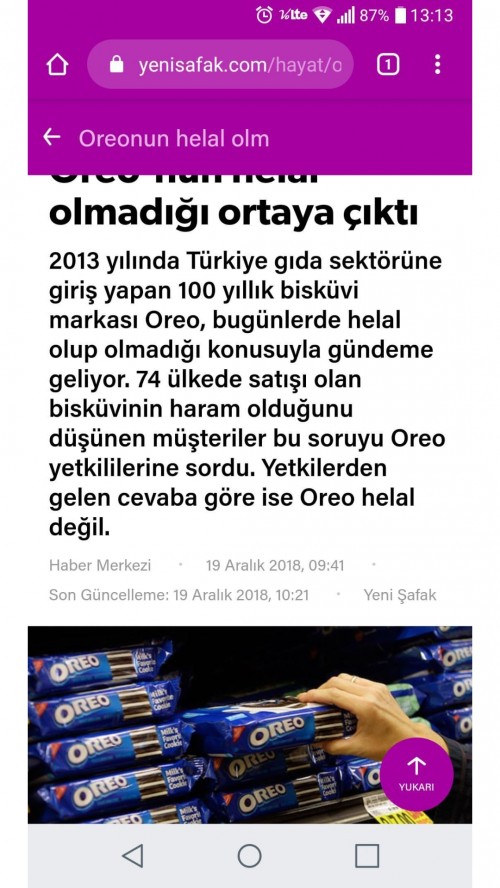Go back using the article header arrow
The height and width of the screenshot is (888, 500).
click(x=52, y=137)
